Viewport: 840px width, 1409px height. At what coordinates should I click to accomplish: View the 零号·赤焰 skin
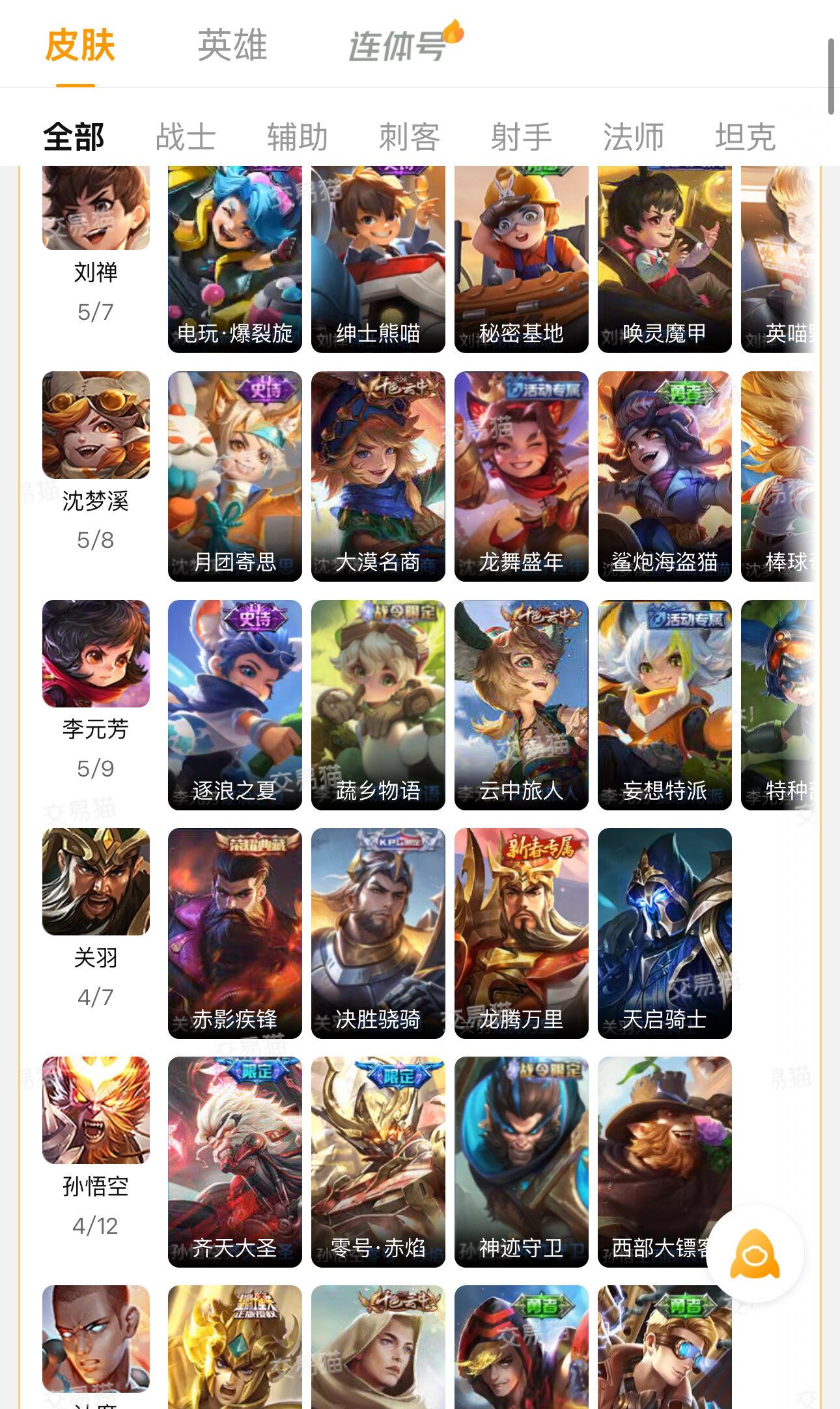378,1161
